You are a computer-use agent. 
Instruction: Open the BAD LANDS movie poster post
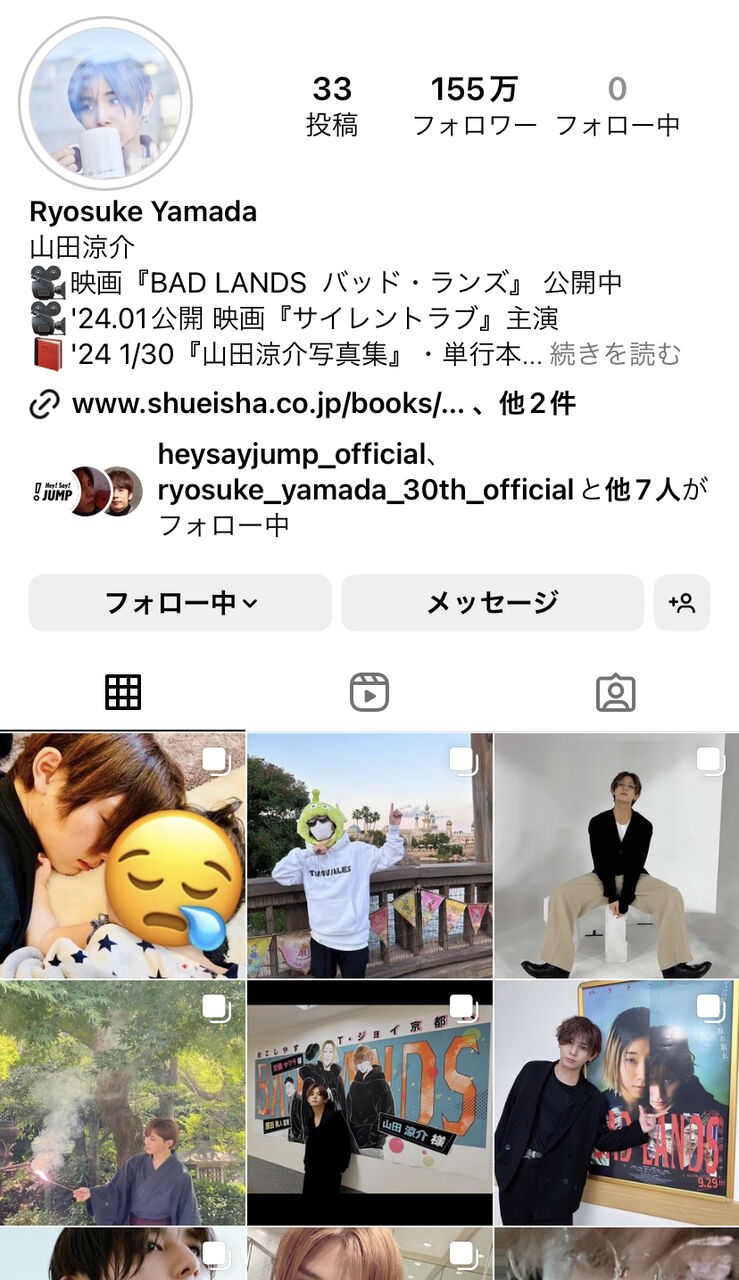coord(616,1102)
